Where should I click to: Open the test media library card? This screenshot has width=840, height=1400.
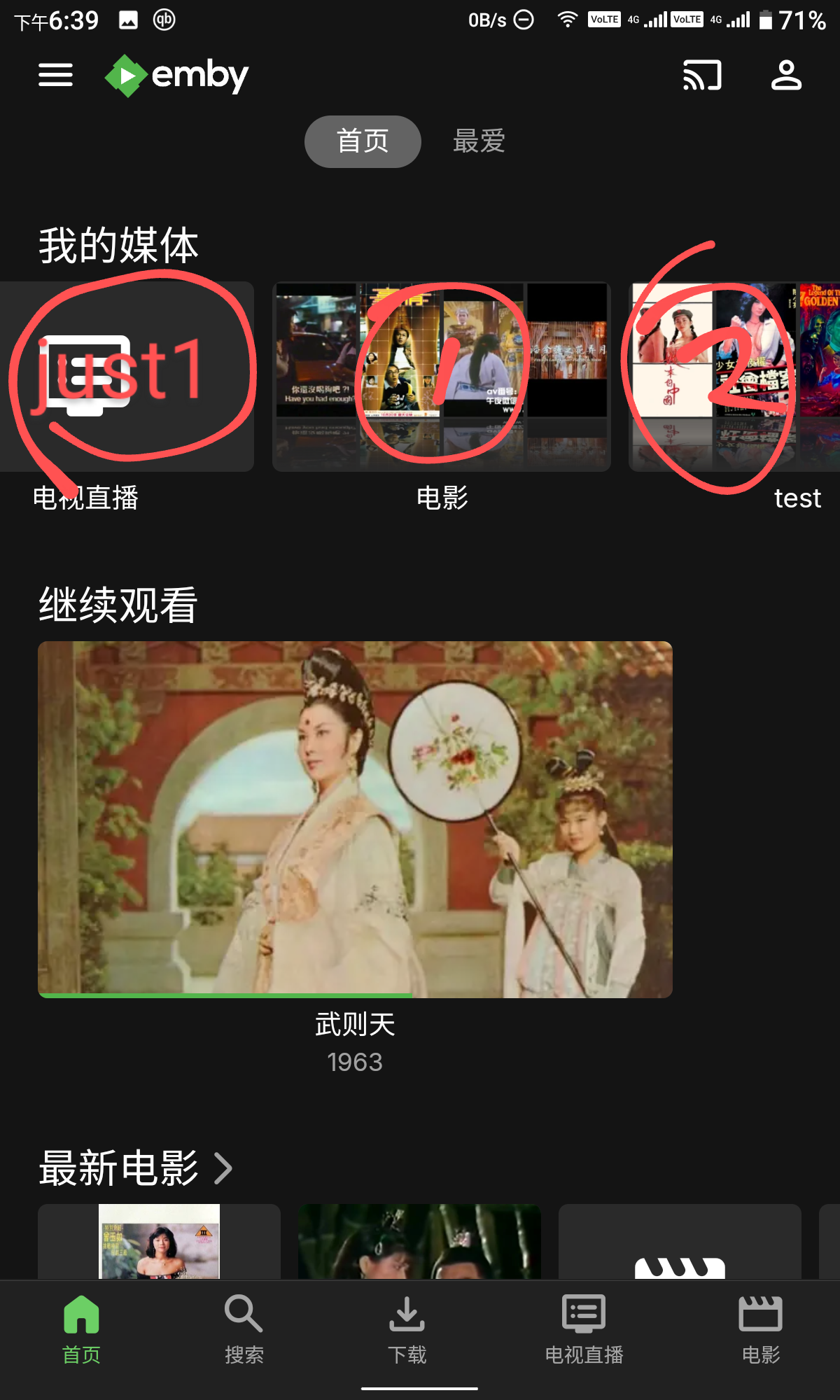pos(734,377)
